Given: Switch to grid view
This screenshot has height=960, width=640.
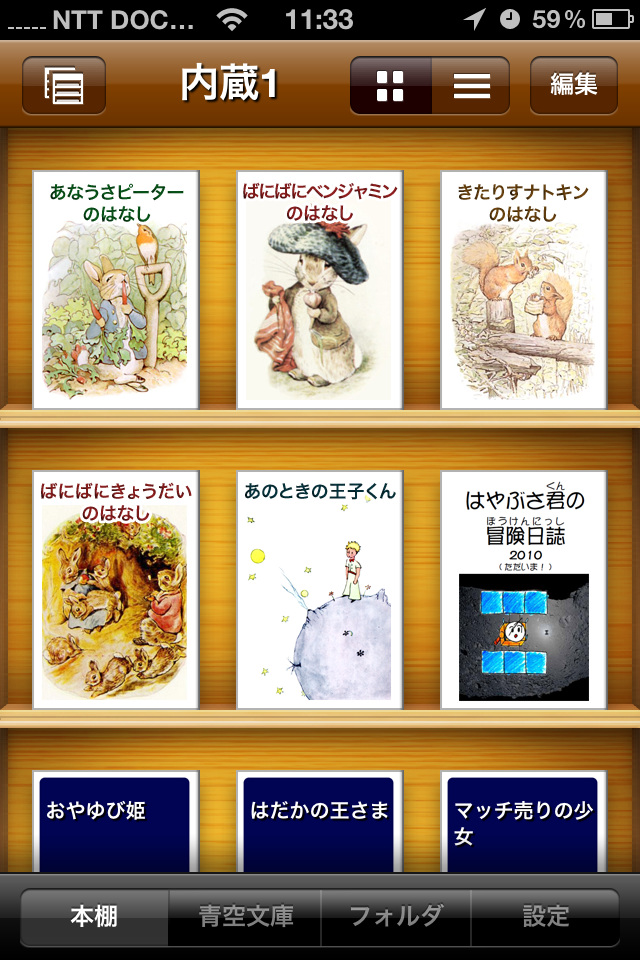Looking at the screenshot, I should pyautogui.click(x=391, y=86).
